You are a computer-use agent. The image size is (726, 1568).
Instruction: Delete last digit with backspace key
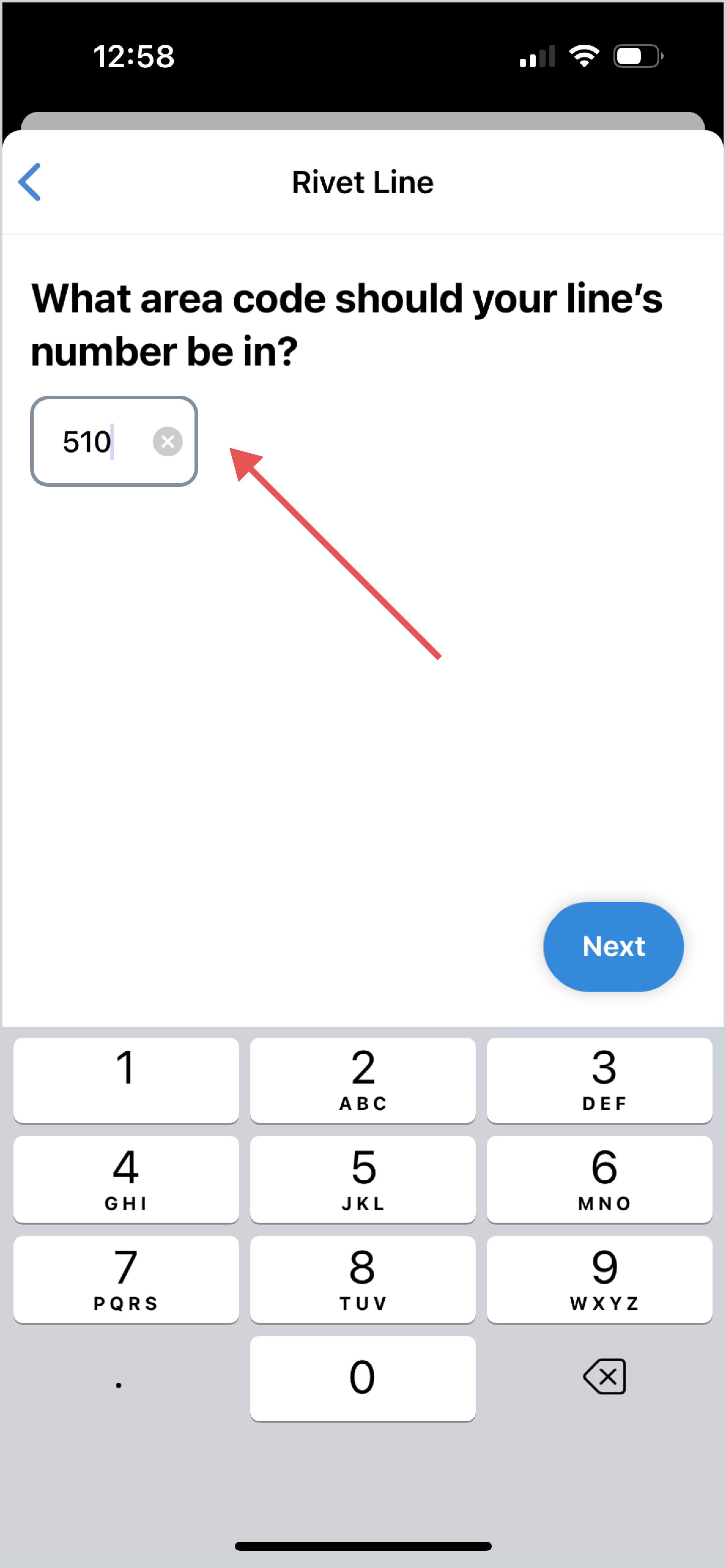(604, 1376)
